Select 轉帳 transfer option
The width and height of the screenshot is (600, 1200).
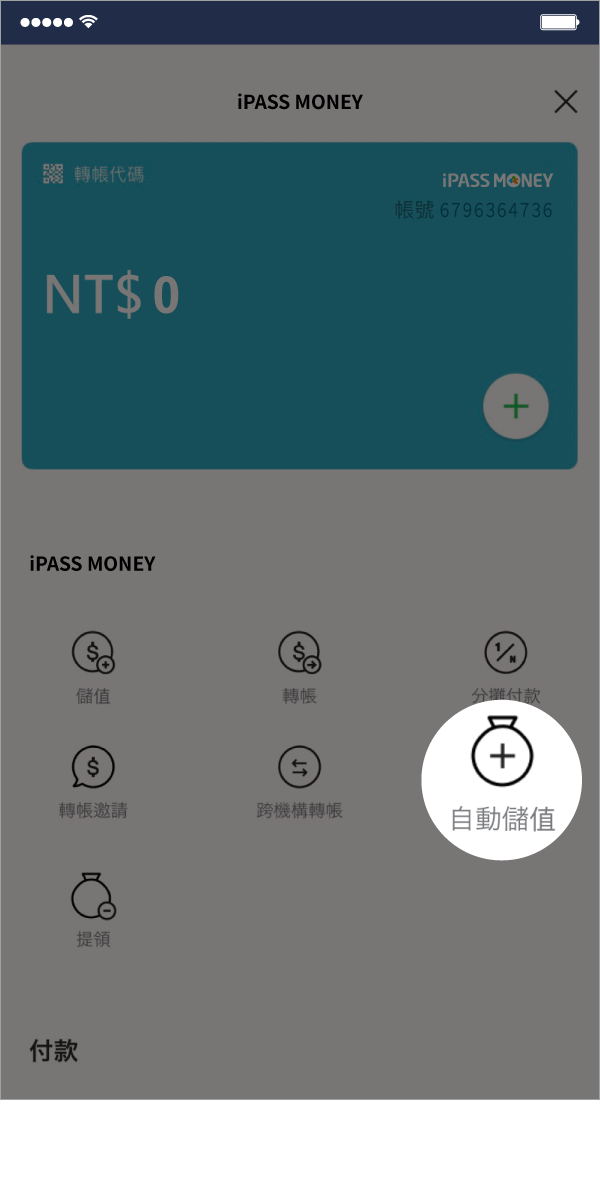pyautogui.click(x=299, y=664)
